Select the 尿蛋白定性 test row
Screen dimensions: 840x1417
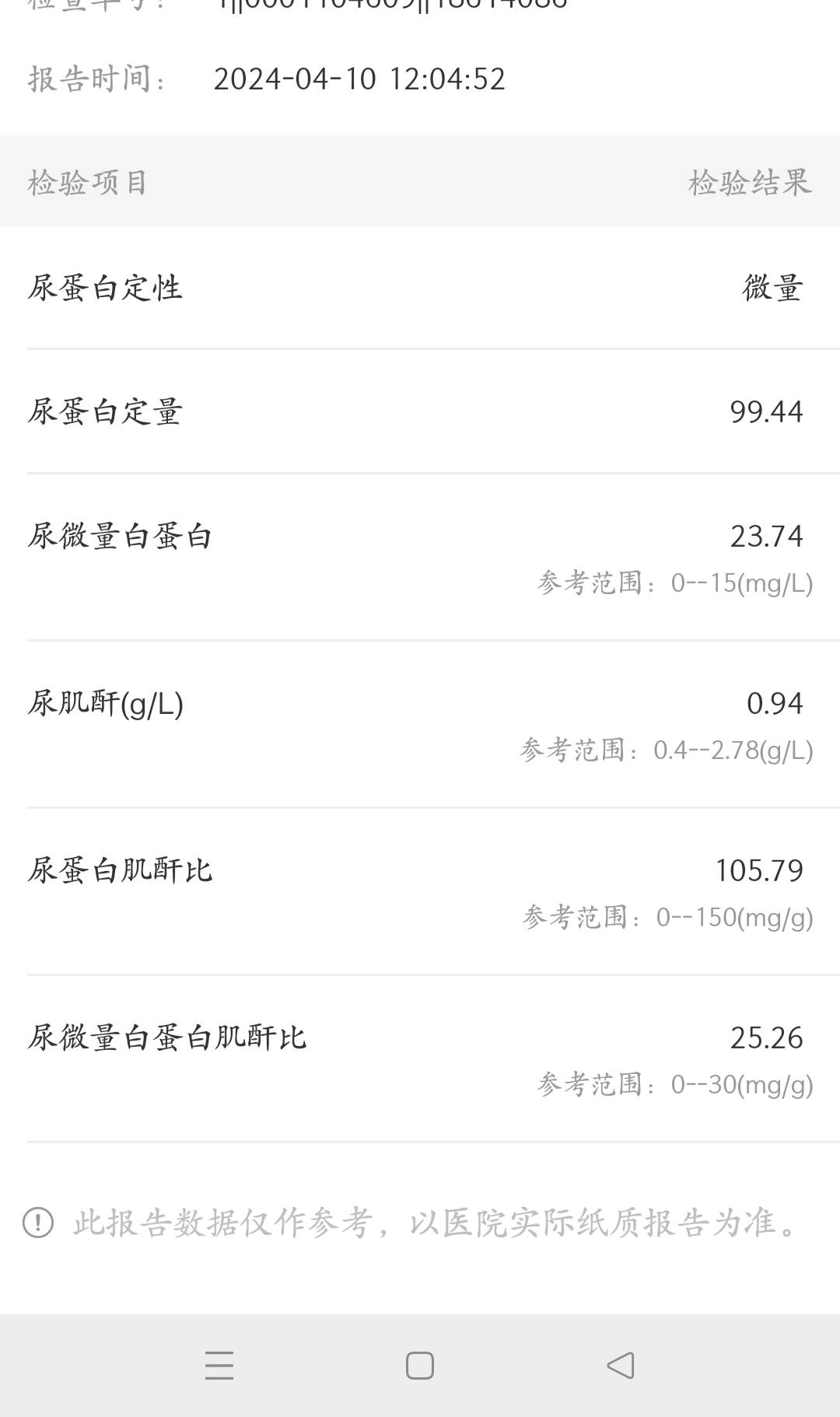click(x=106, y=288)
